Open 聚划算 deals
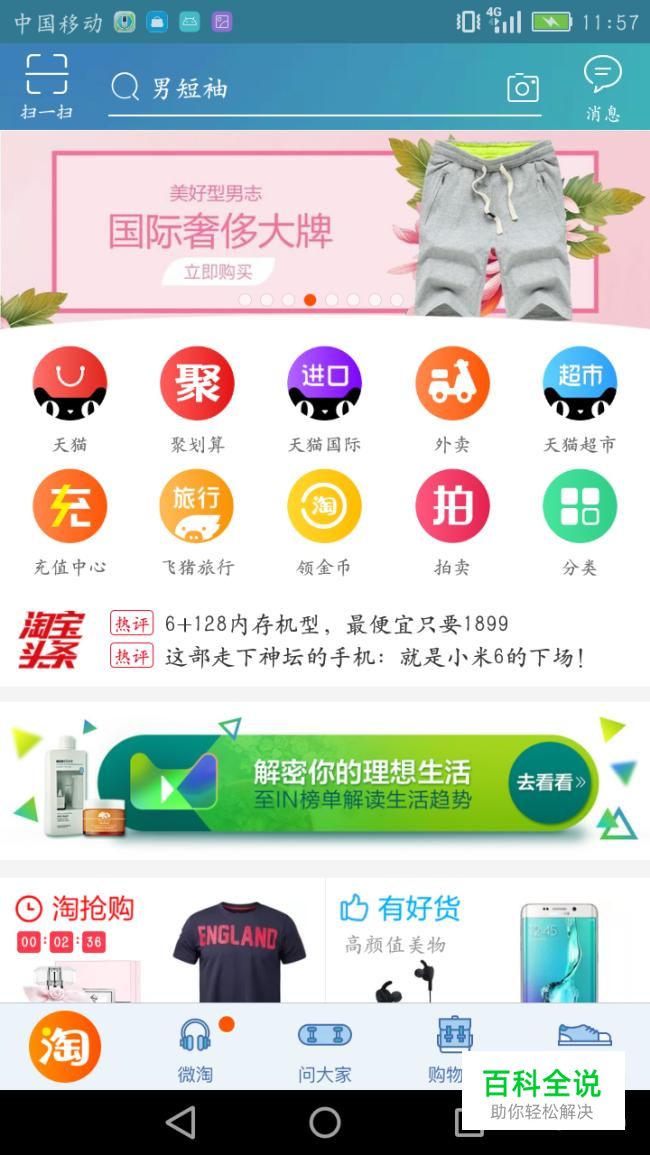Viewport: 650px width, 1155px height. (197, 397)
